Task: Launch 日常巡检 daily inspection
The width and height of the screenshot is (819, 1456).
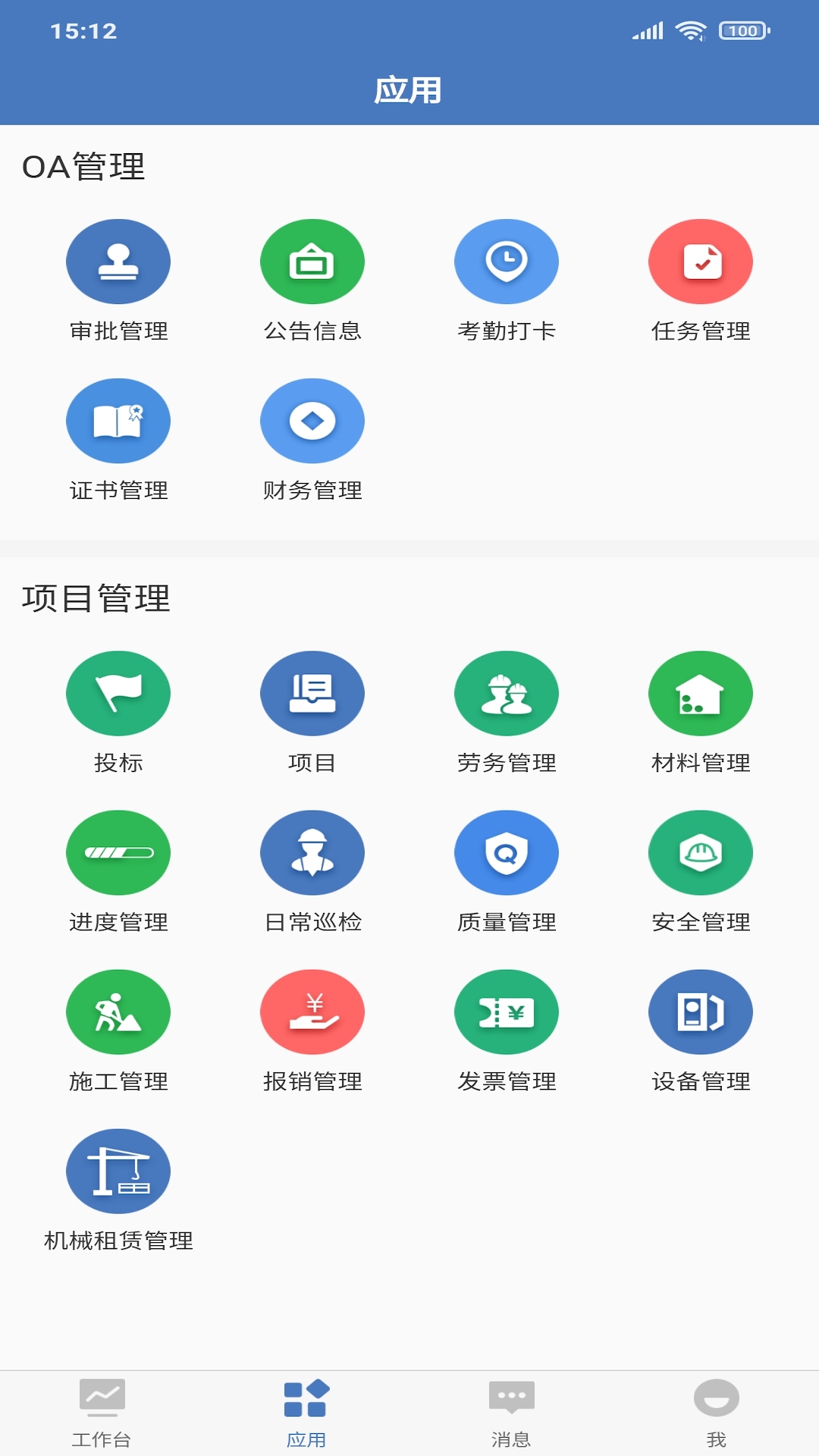Action: (312, 853)
